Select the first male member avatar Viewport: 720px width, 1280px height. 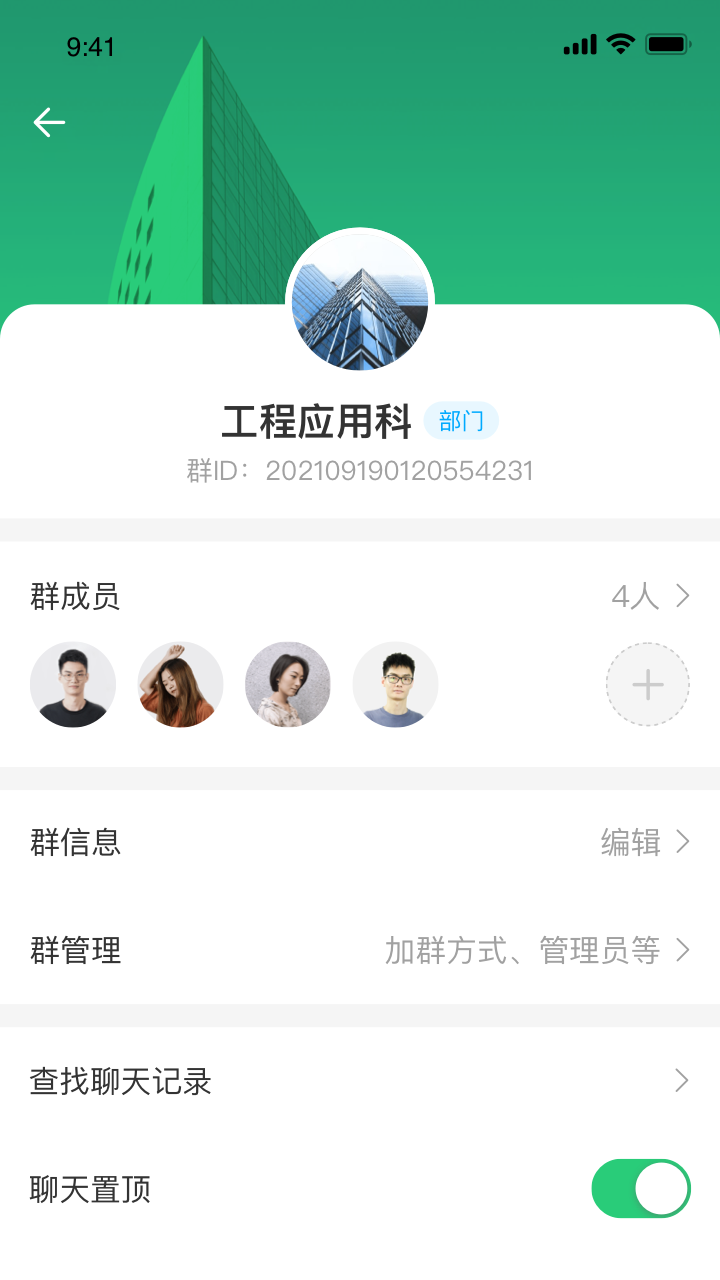pyautogui.click(x=73, y=684)
